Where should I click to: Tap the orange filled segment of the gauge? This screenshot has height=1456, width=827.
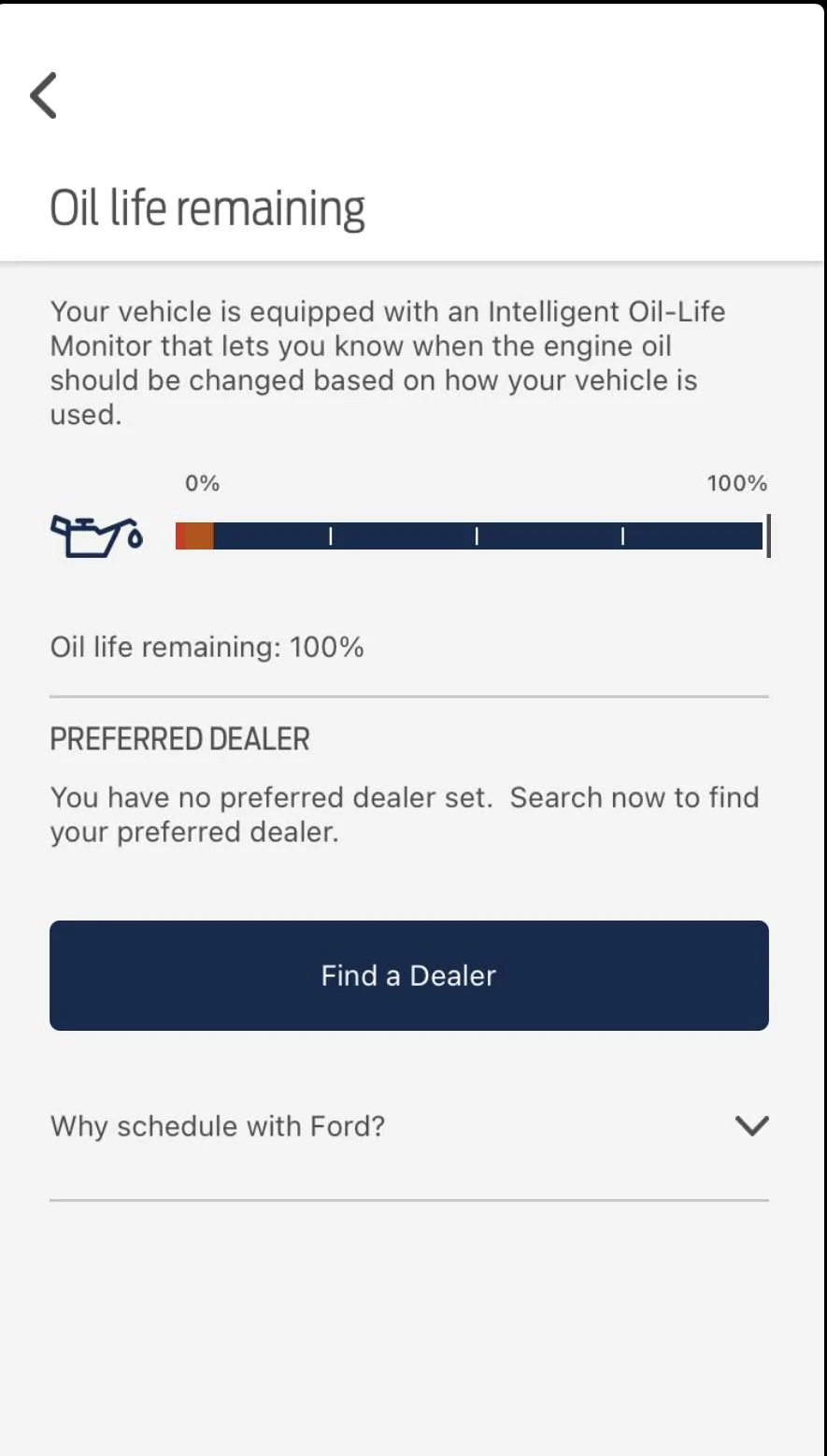[193, 535]
